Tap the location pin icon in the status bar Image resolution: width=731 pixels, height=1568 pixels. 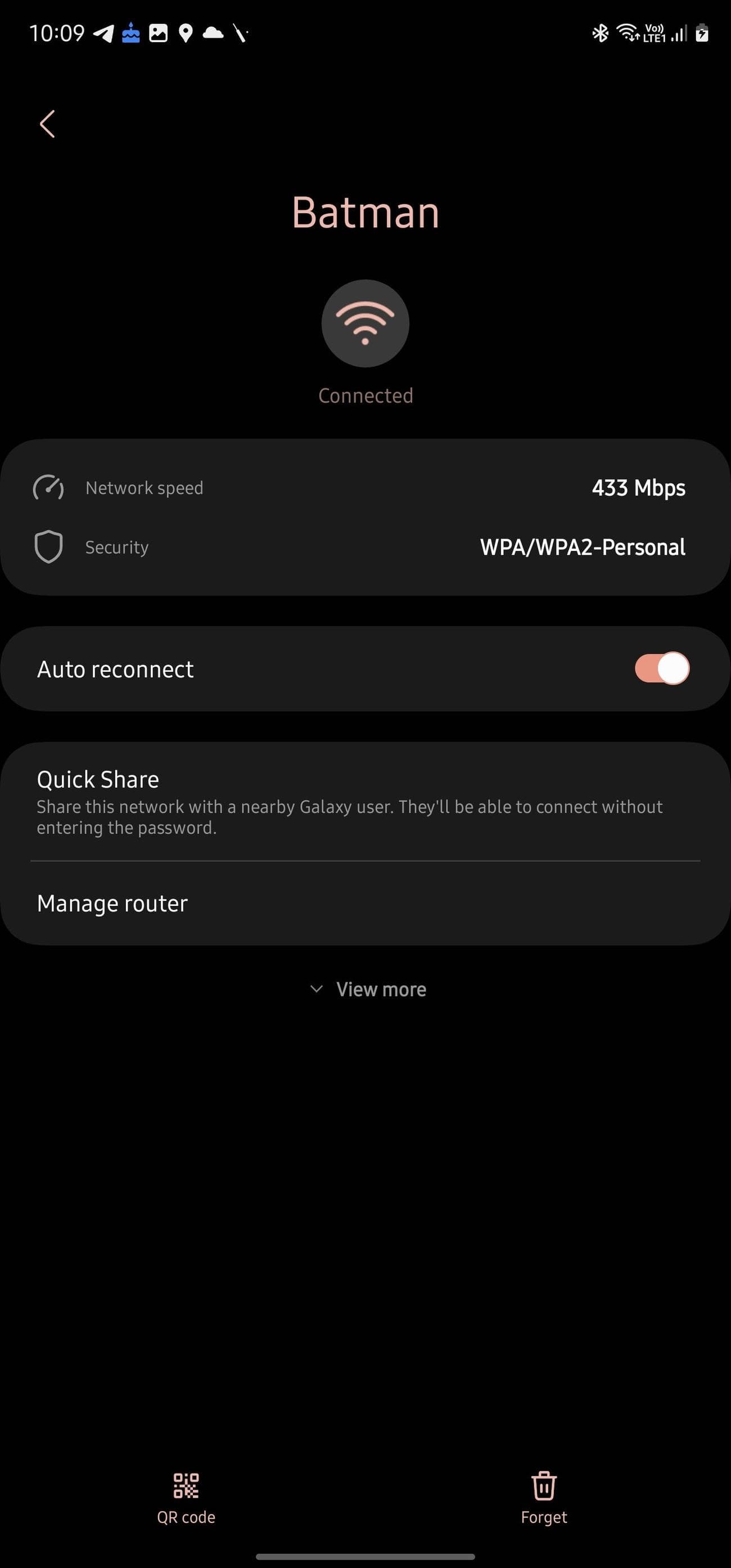(x=186, y=34)
